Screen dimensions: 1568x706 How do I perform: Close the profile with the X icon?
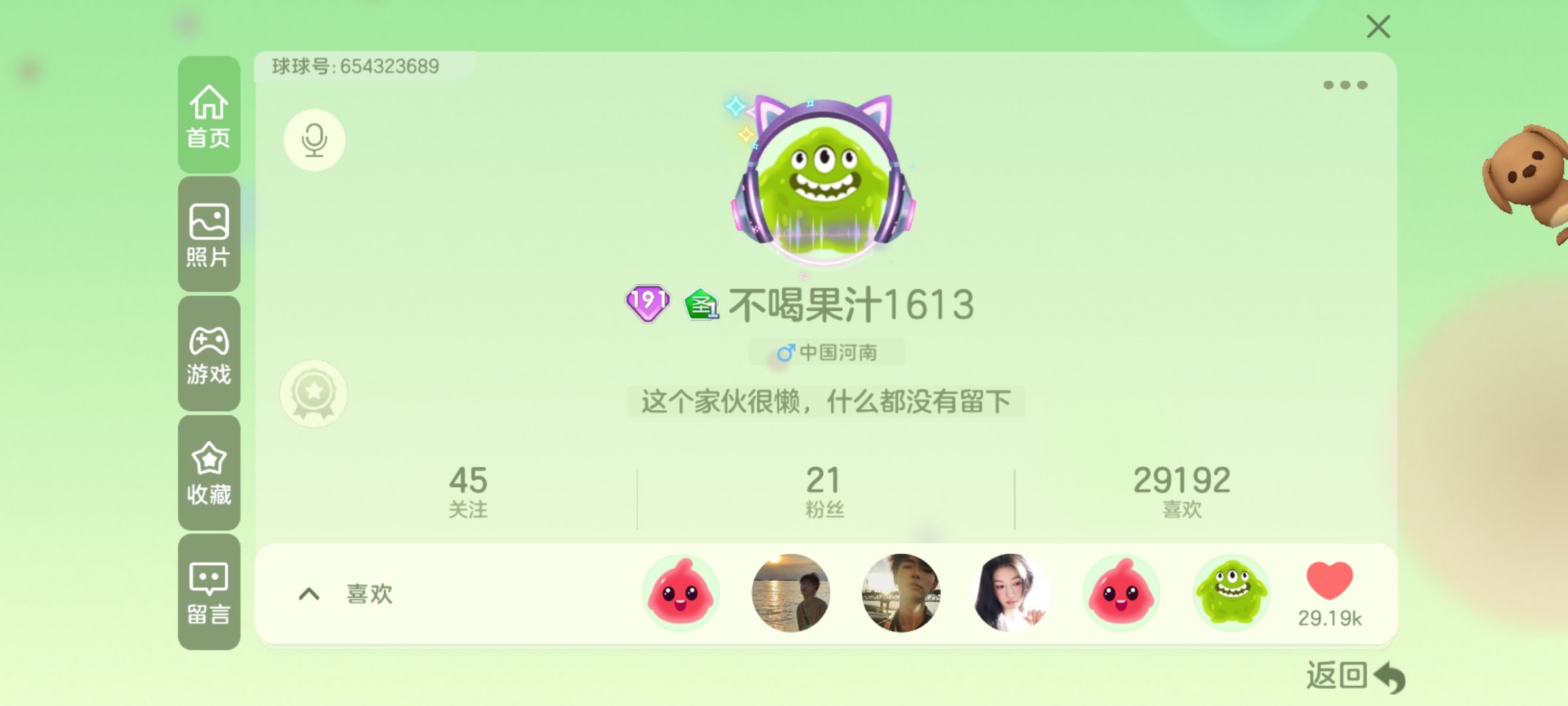[x=1378, y=27]
